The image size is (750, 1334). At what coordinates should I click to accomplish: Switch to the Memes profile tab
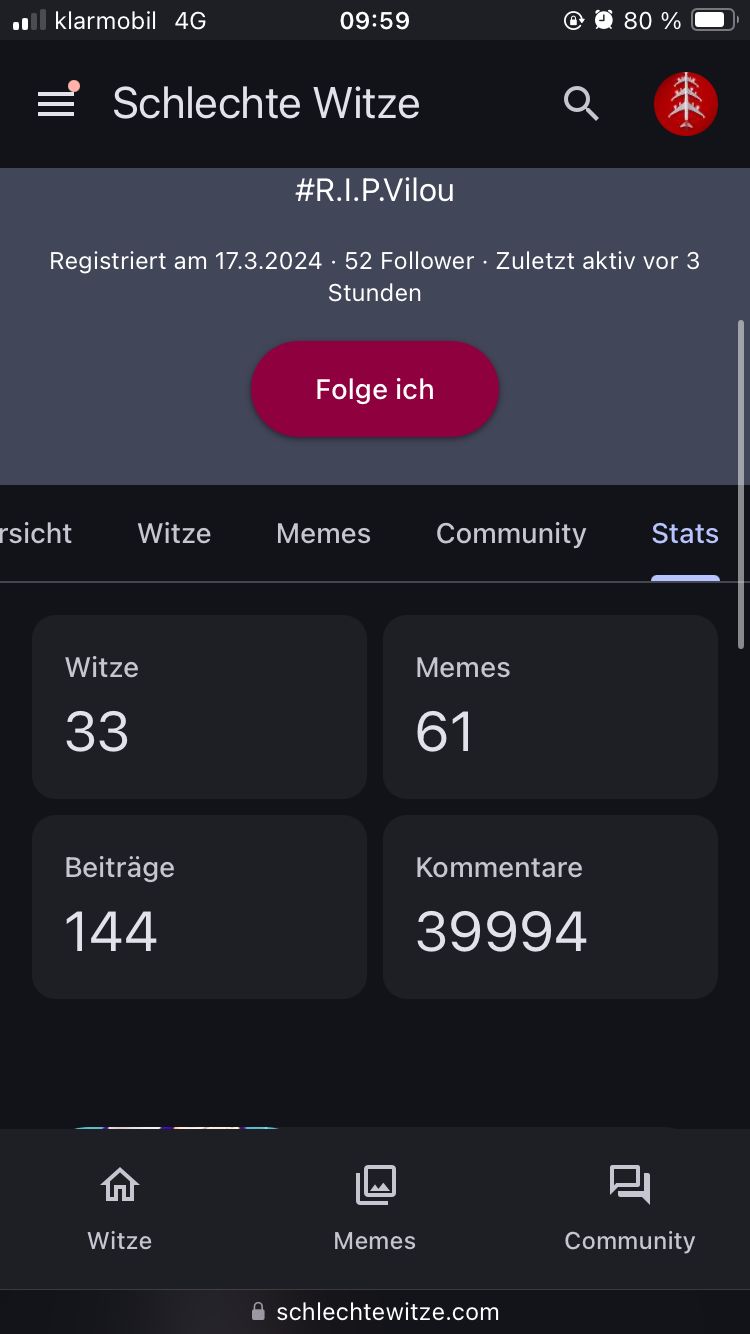pyautogui.click(x=323, y=534)
